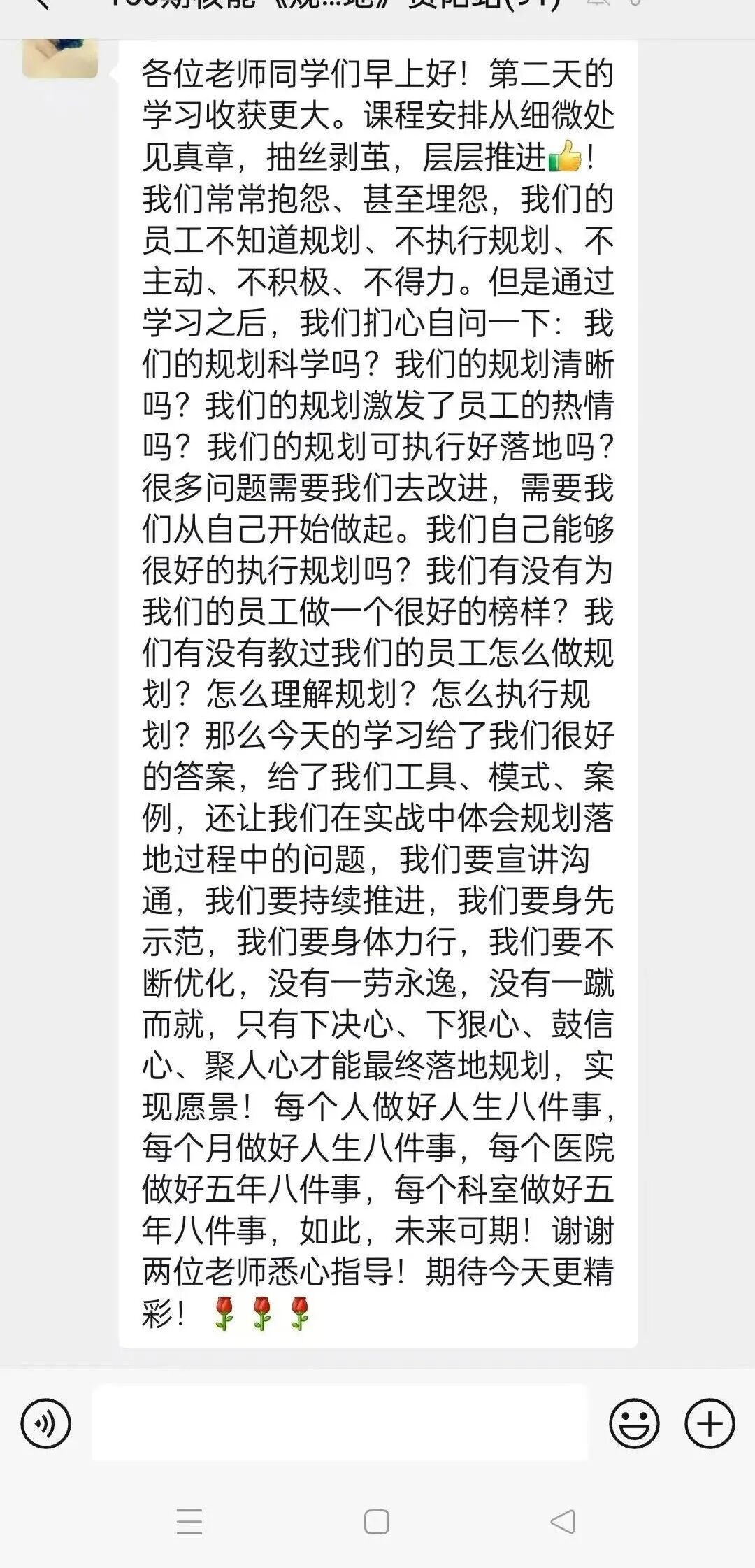Focus the message text field
The height and width of the screenshot is (1568, 755).
[340, 1423]
